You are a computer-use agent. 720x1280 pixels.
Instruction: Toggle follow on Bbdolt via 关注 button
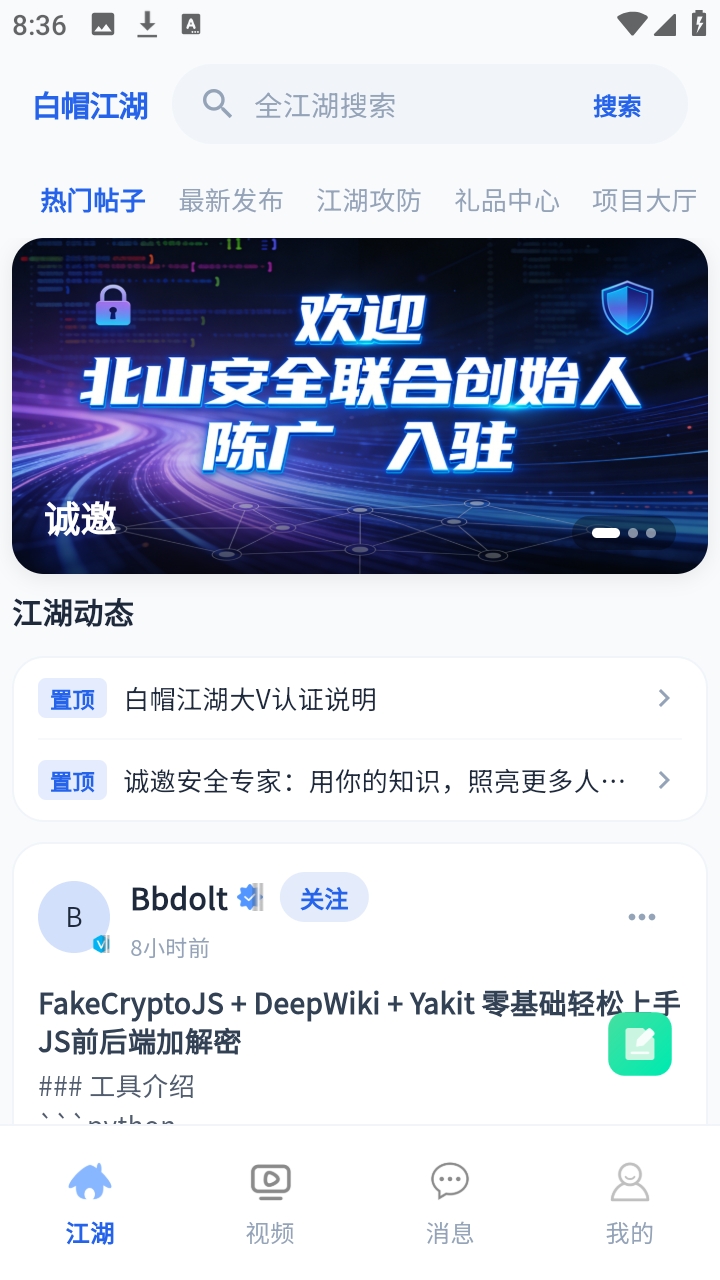coord(324,897)
